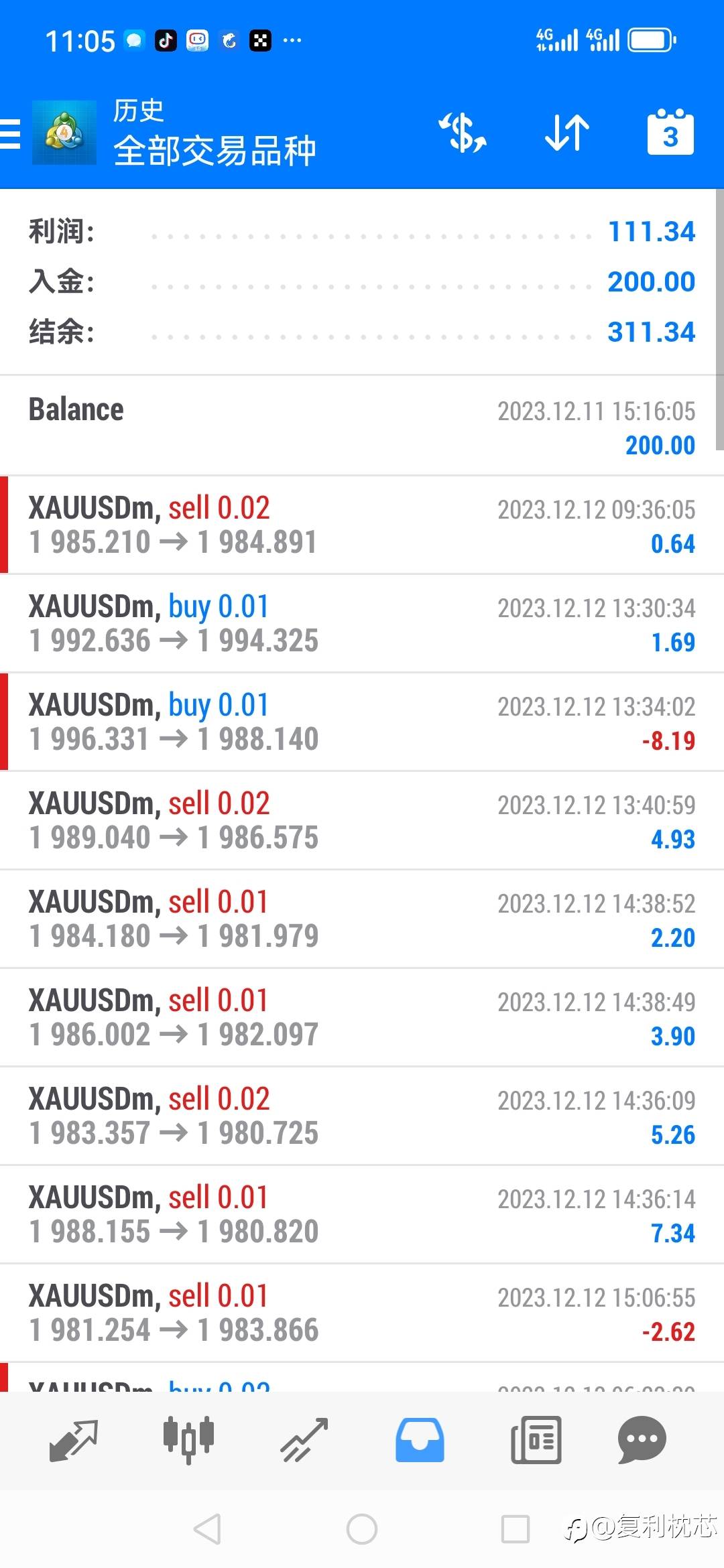Expand the sell trade with profit 7.34
Screen dimensions: 724x1568
[362, 1214]
